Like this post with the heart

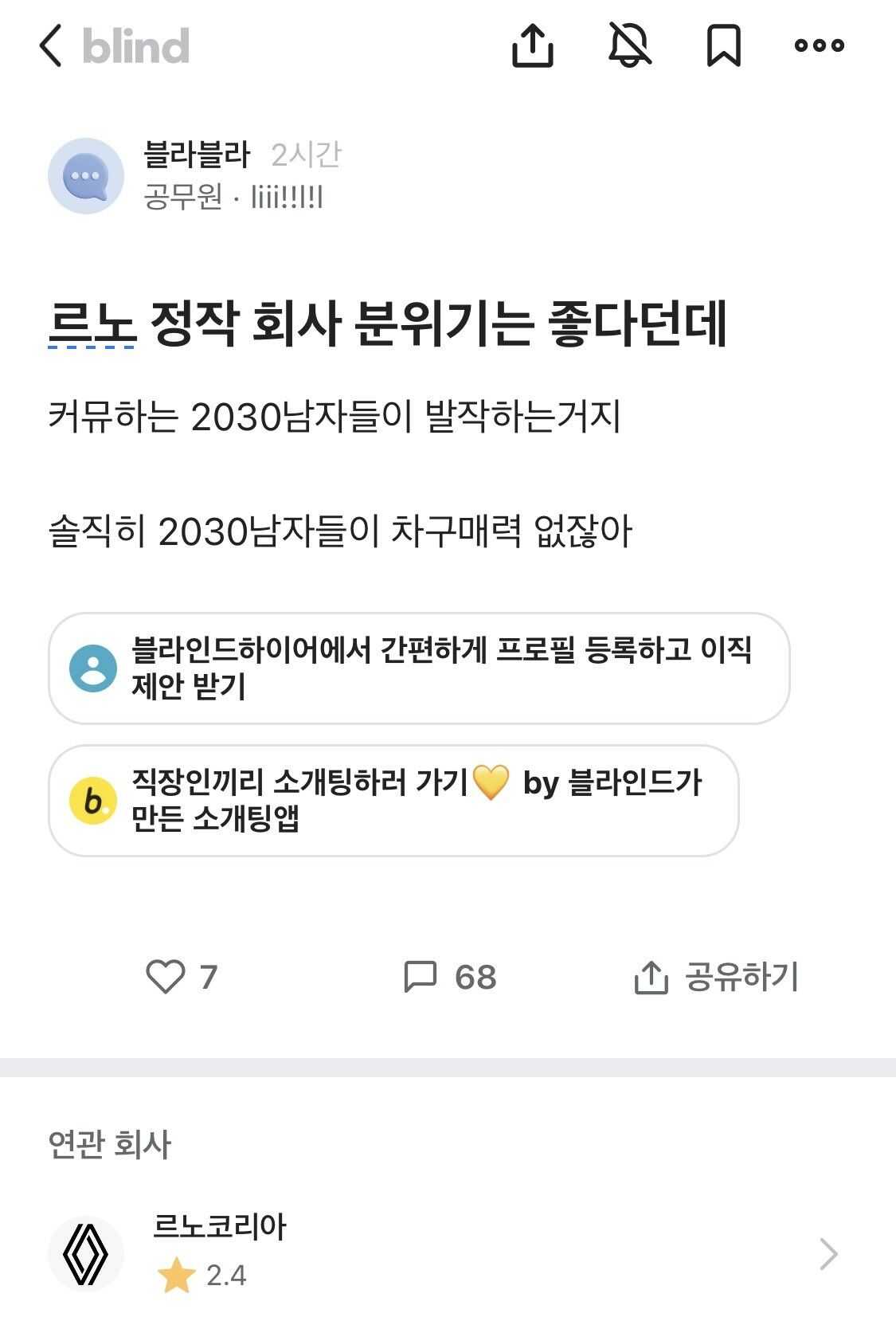pos(166,976)
